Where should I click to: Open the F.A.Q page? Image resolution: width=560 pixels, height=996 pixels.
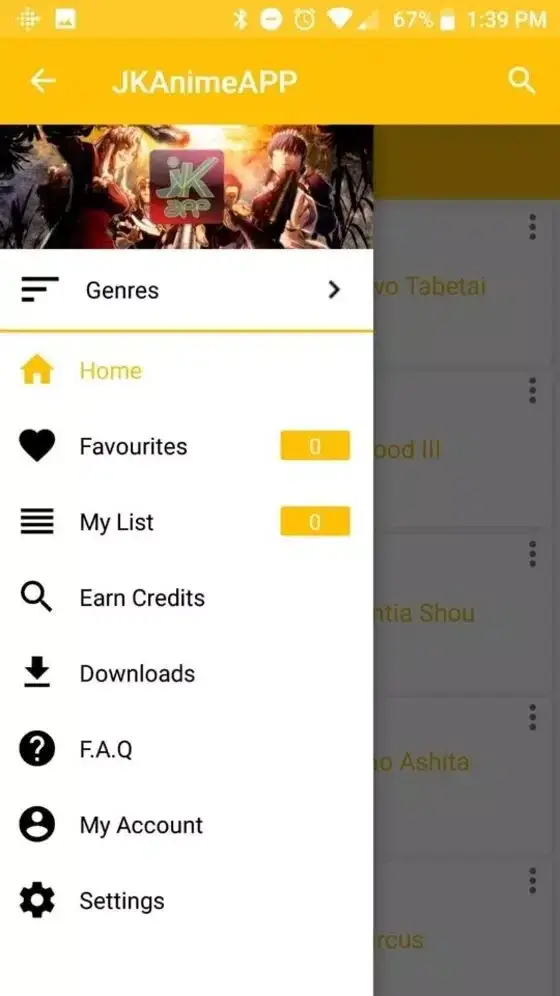[x=186, y=749]
